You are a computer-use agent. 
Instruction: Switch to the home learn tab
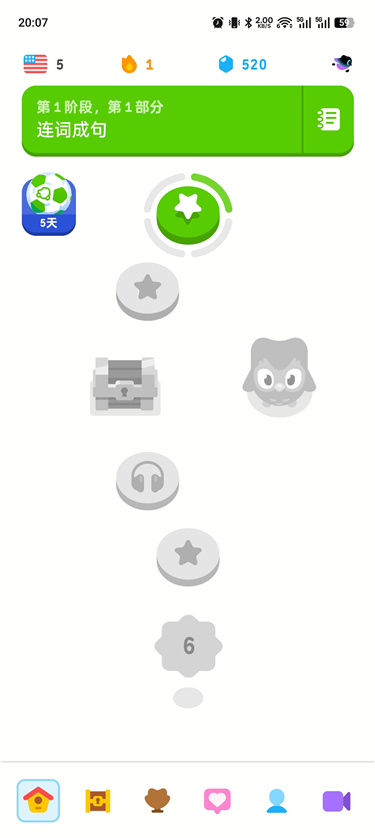coord(38,801)
